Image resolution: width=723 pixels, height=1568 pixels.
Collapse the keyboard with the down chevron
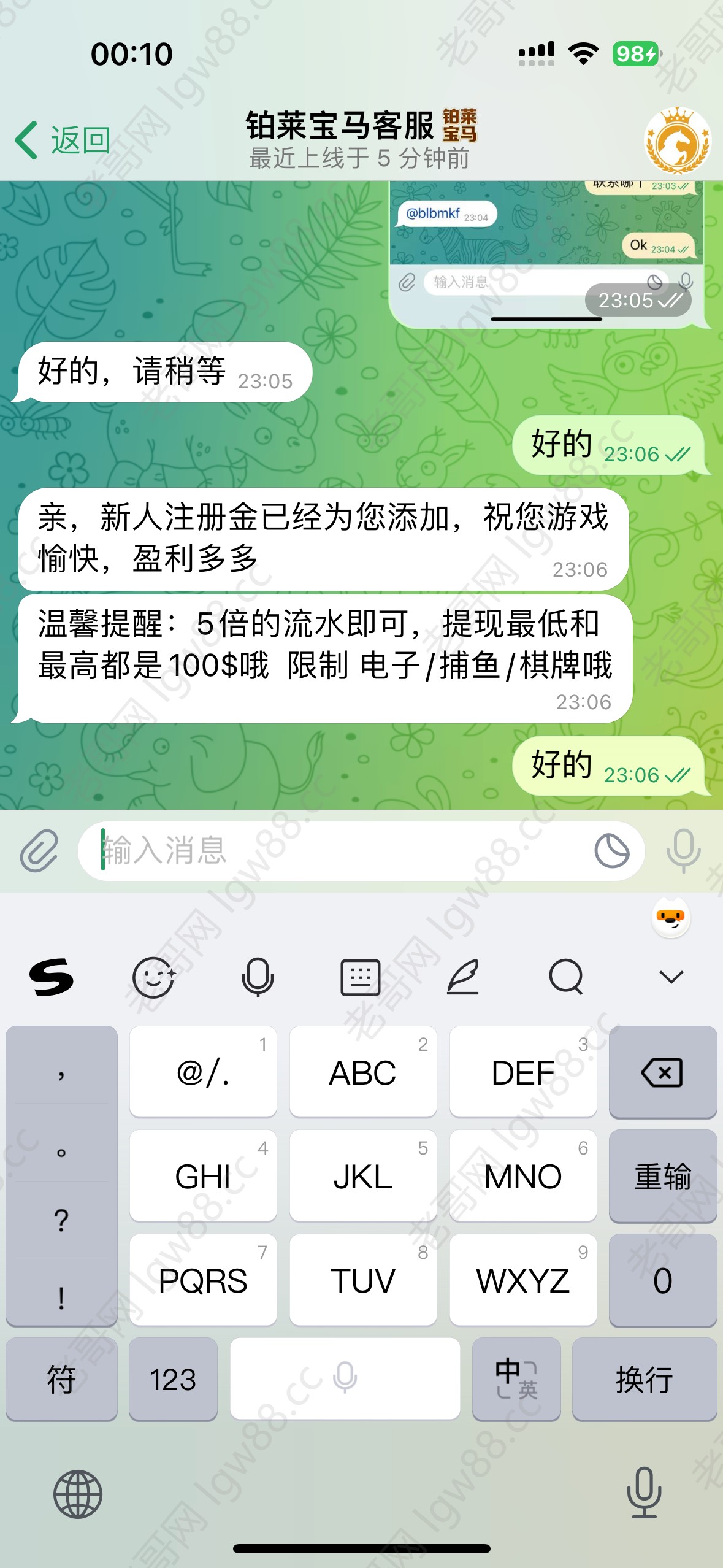(671, 977)
